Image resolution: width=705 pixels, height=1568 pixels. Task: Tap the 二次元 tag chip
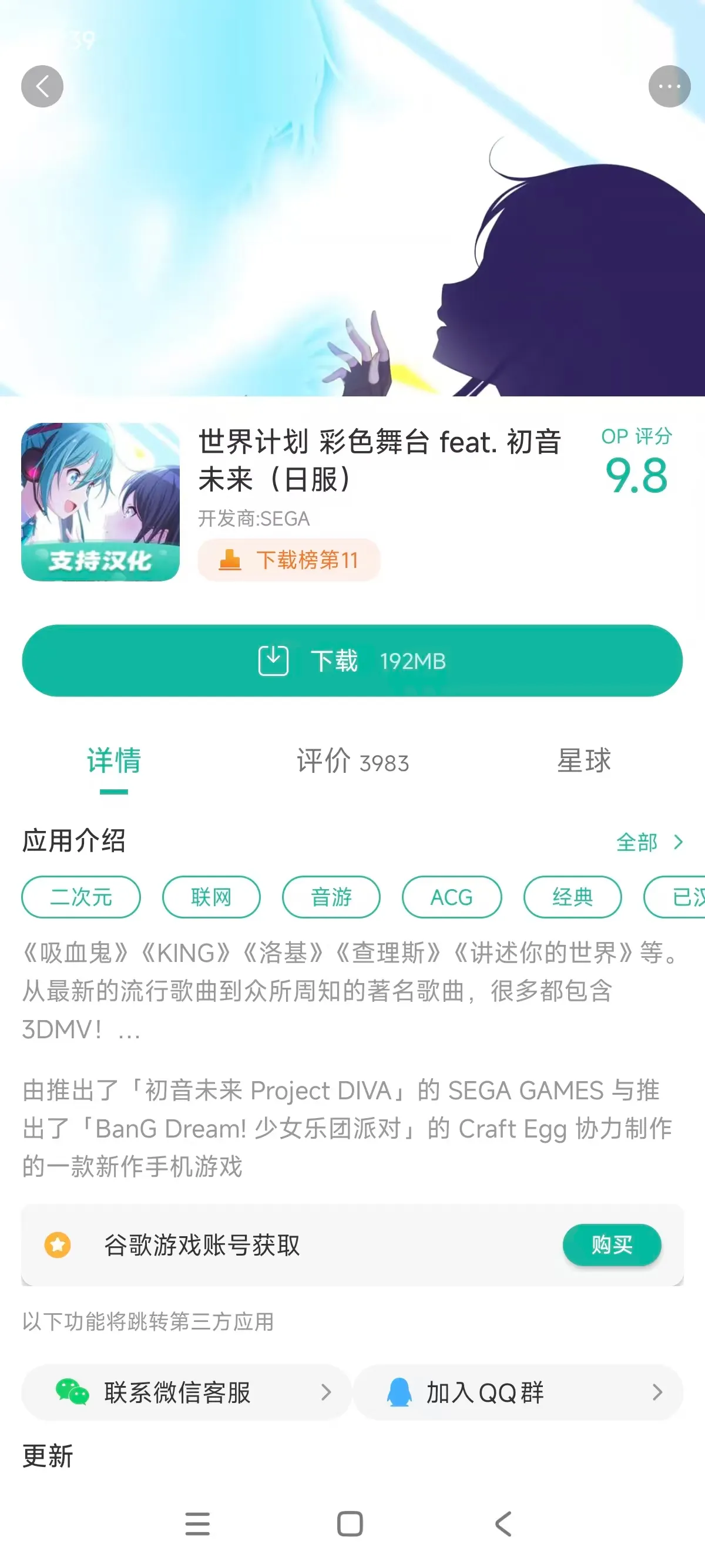(81, 897)
